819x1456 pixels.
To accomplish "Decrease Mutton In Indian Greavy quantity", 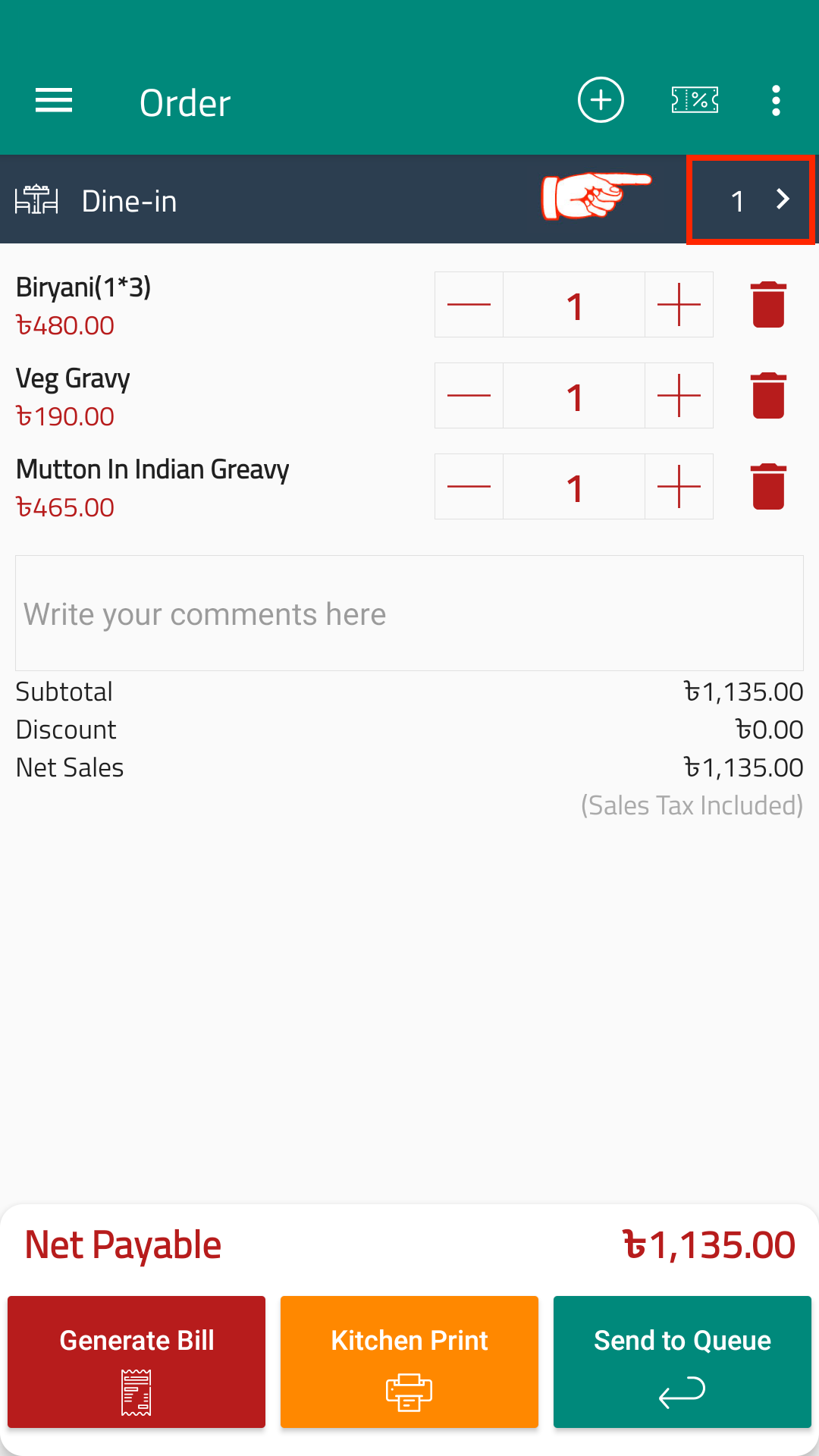I will click(x=469, y=487).
